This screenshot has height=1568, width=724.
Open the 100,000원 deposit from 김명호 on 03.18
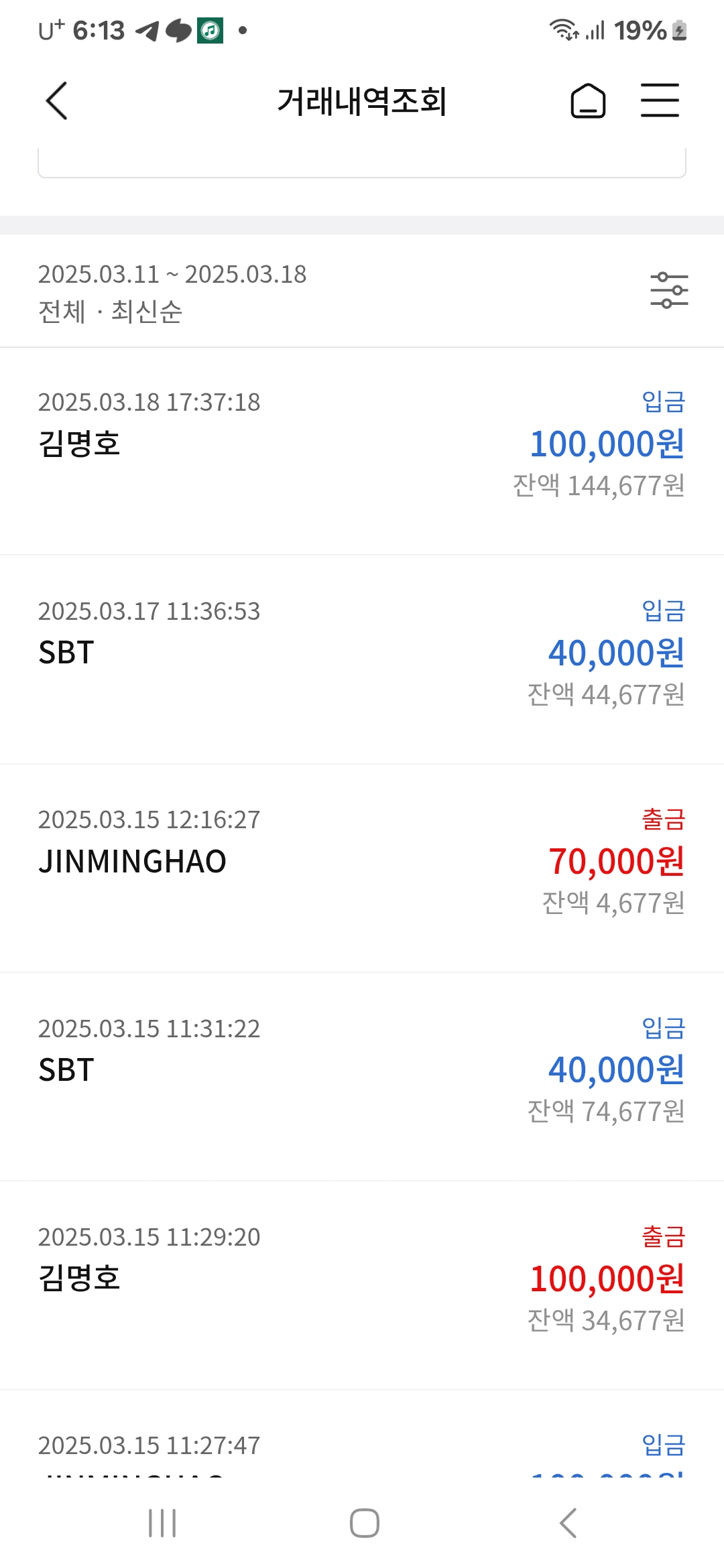tap(362, 451)
